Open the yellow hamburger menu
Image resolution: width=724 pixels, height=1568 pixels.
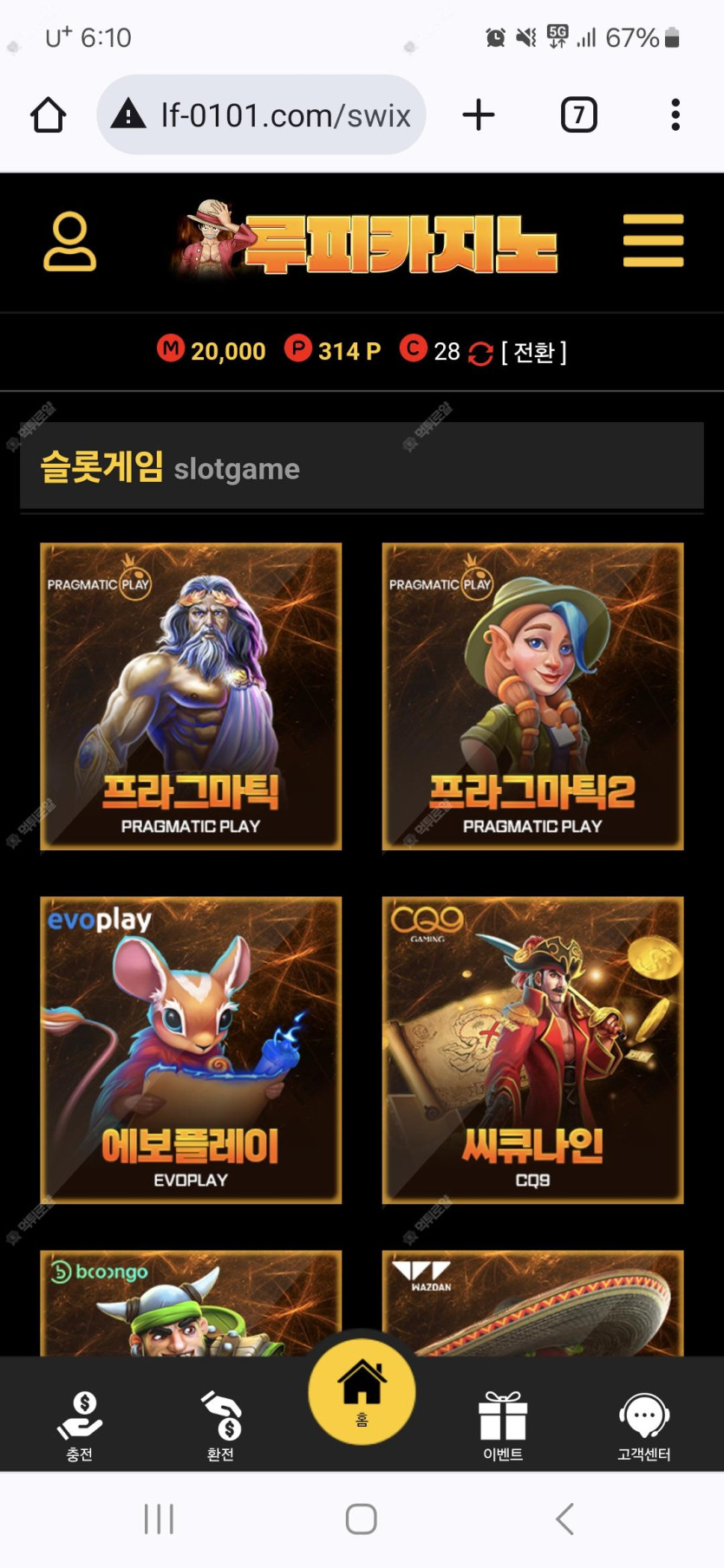click(x=653, y=241)
